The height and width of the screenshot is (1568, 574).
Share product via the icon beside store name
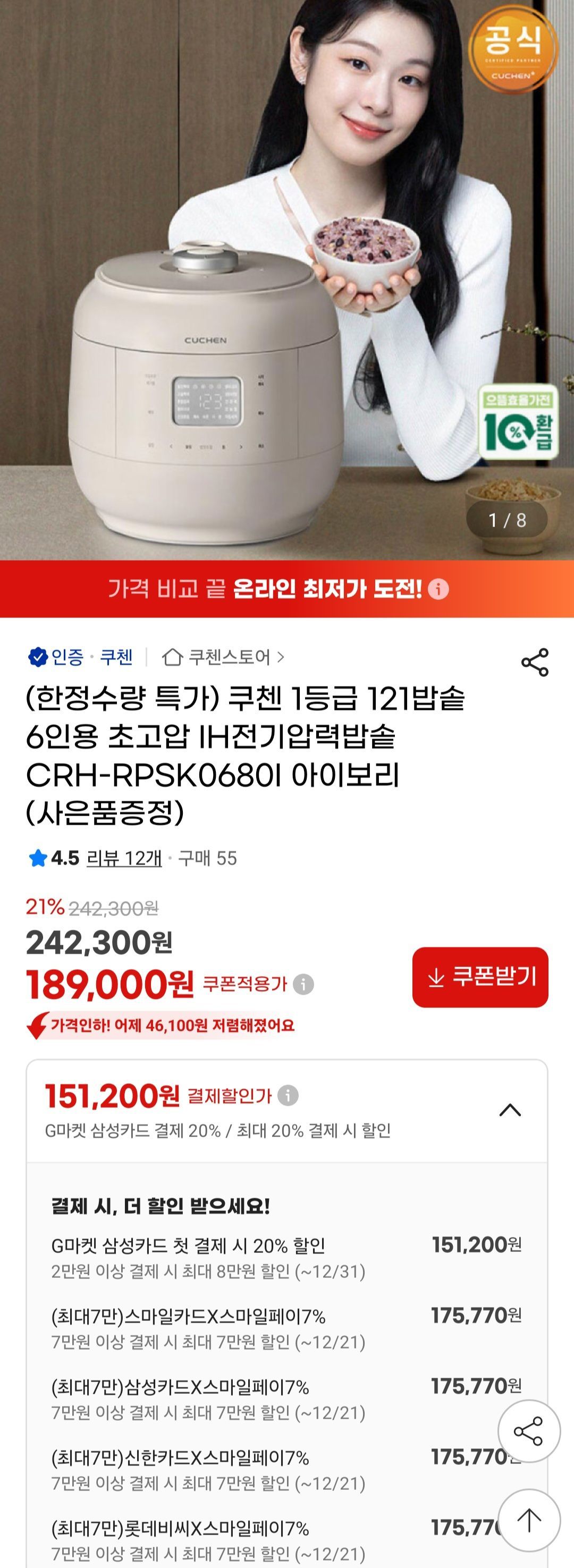pyautogui.click(x=535, y=662)
